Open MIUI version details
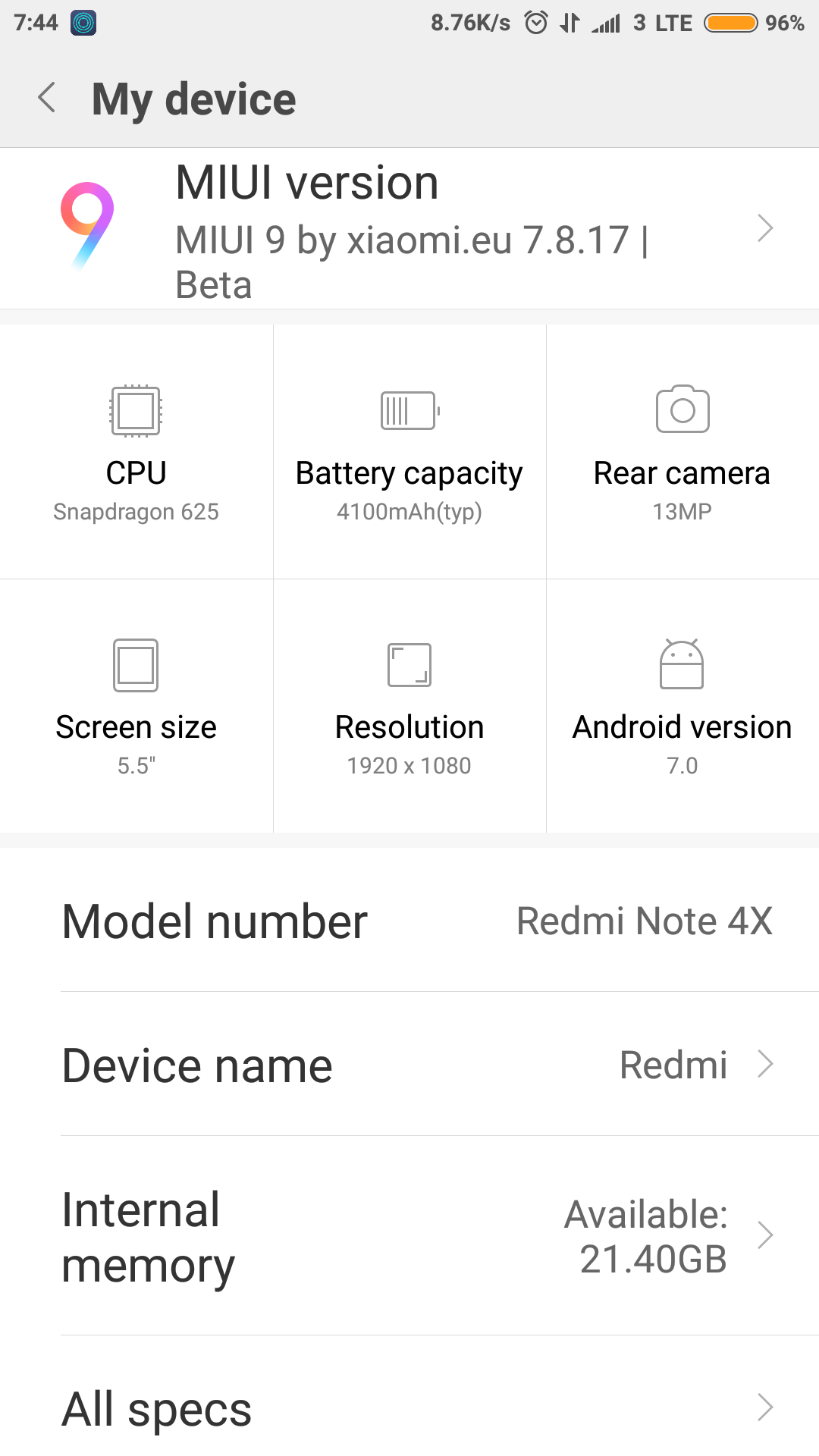Viewport: 819px width, 1456px height. point(409,228)
